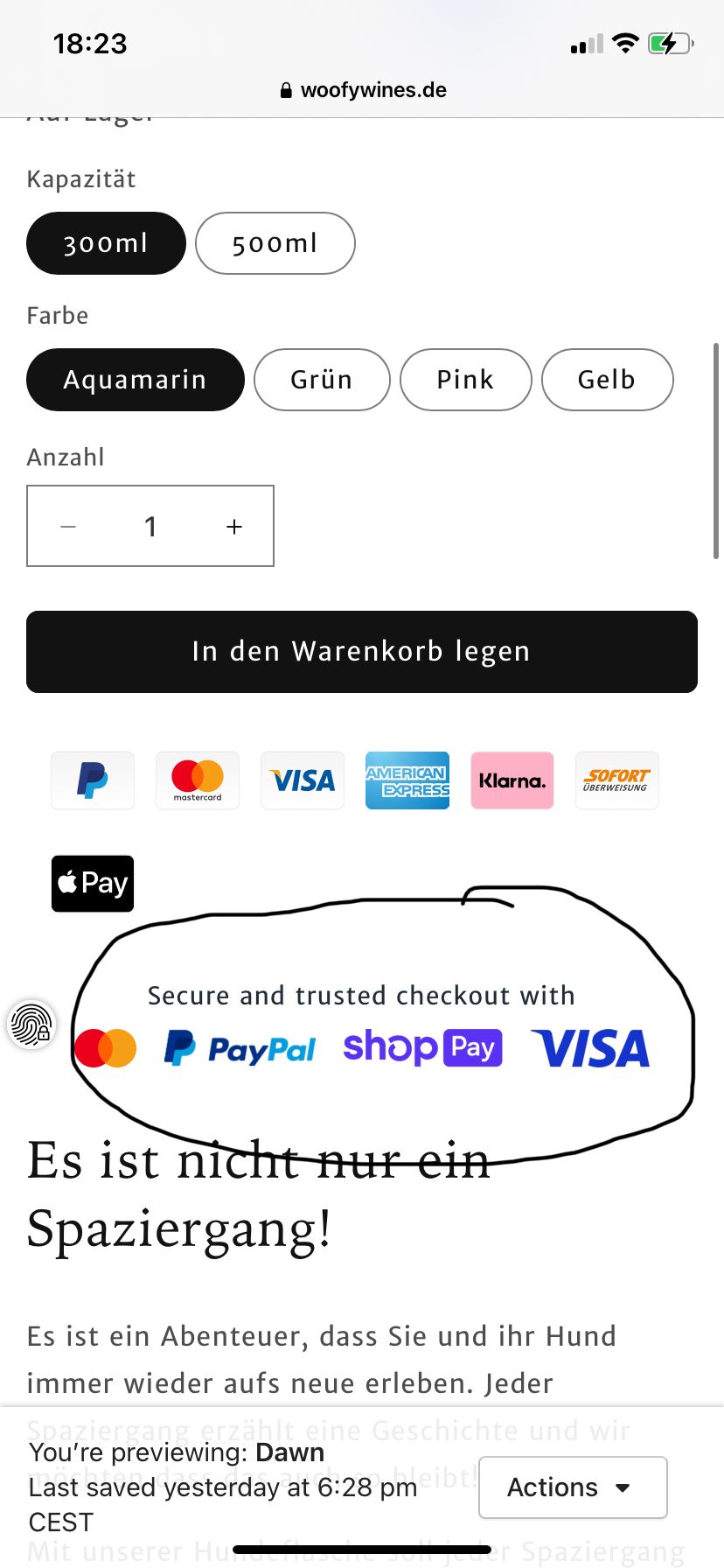Choose the 500ml capacity option
Screen dimensions: 724x1568
point(275,243)
